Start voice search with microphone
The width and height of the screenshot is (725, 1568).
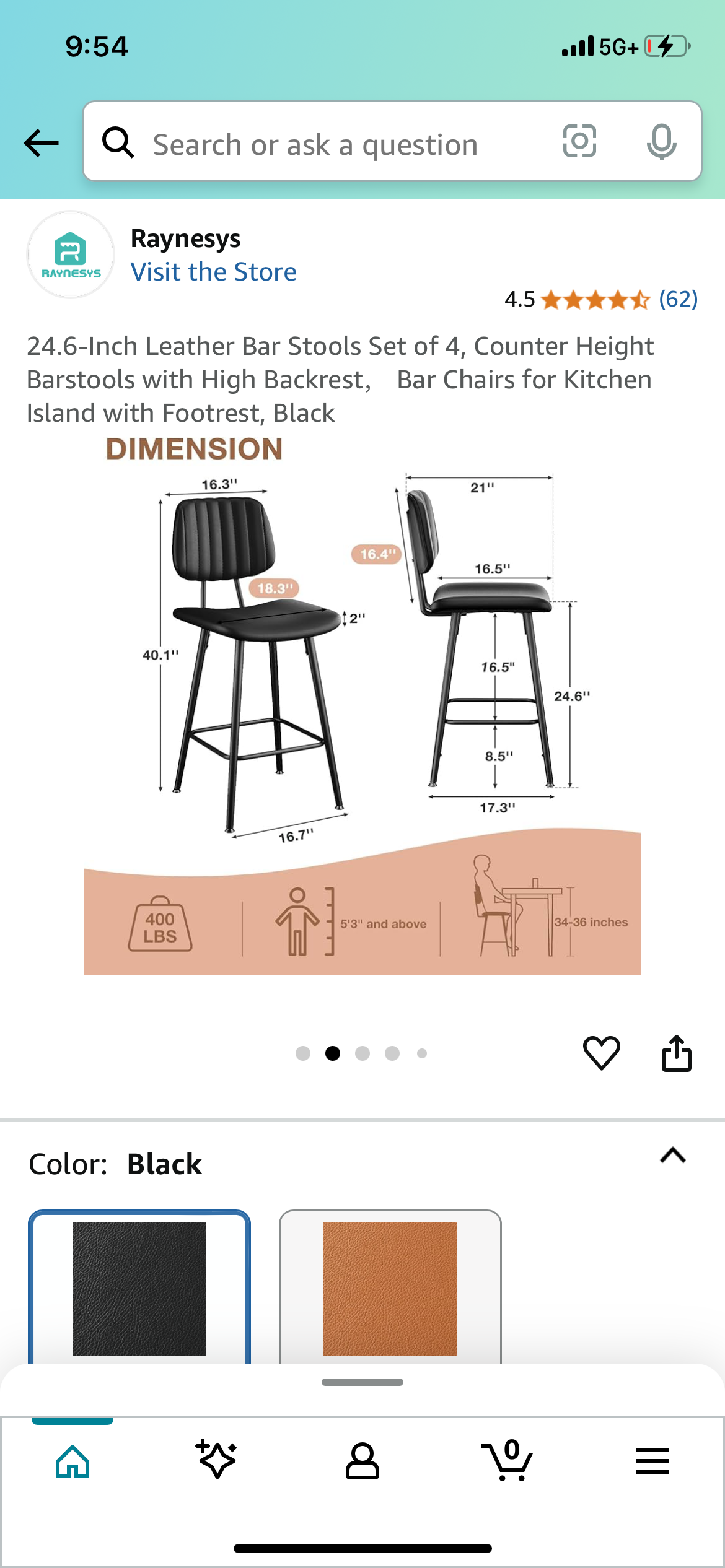(661, 142)
